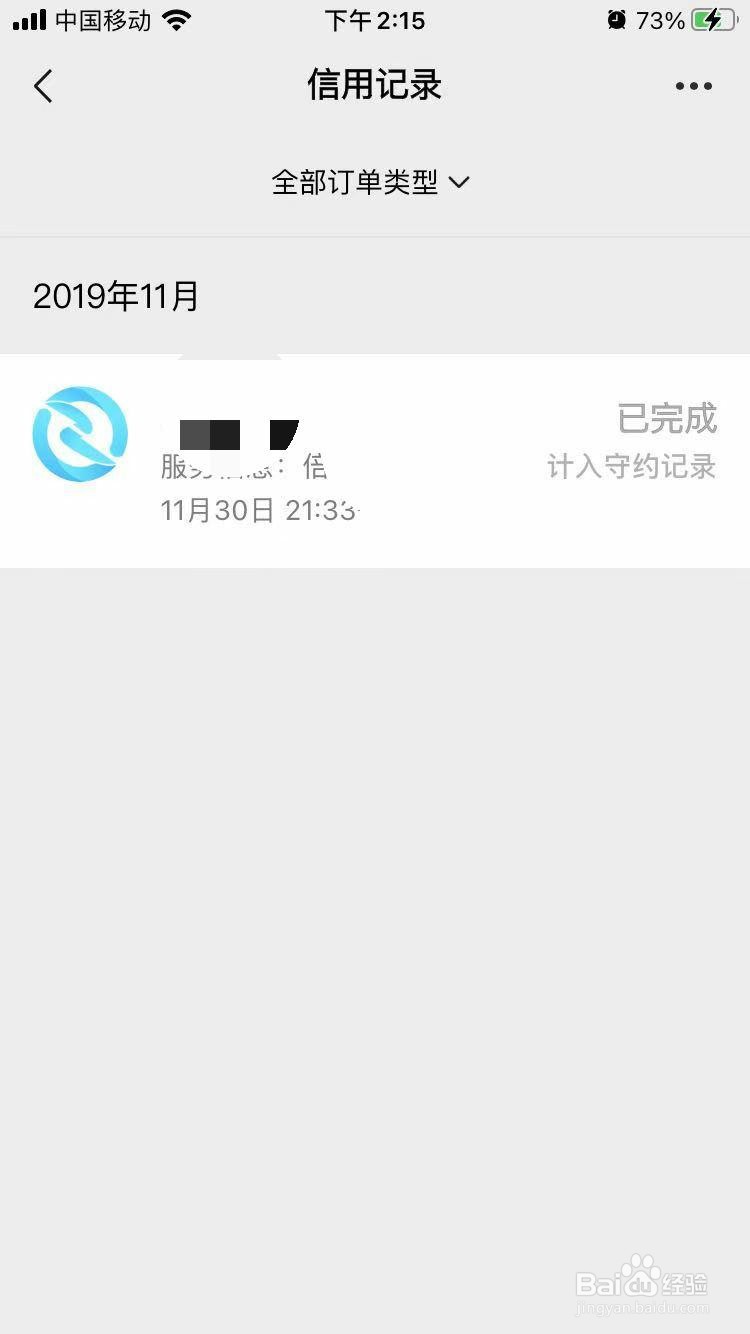Open the more options menu via the ellipsis
The height and width of the screenshot is (1334, 750).
tap(693, 86)
